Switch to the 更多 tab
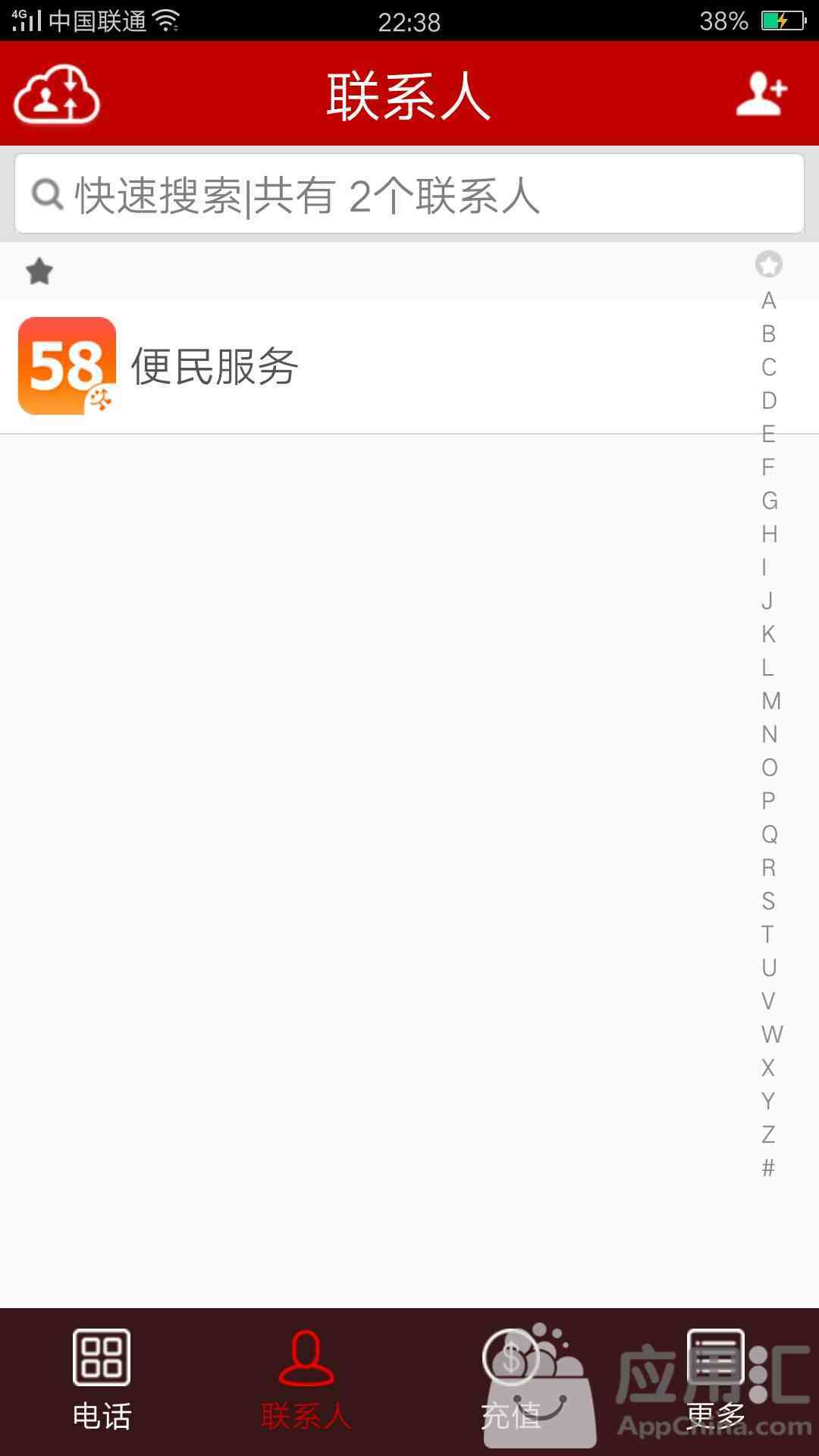819x1456 pixels. pyautogui.click(x=716, y=1380)
